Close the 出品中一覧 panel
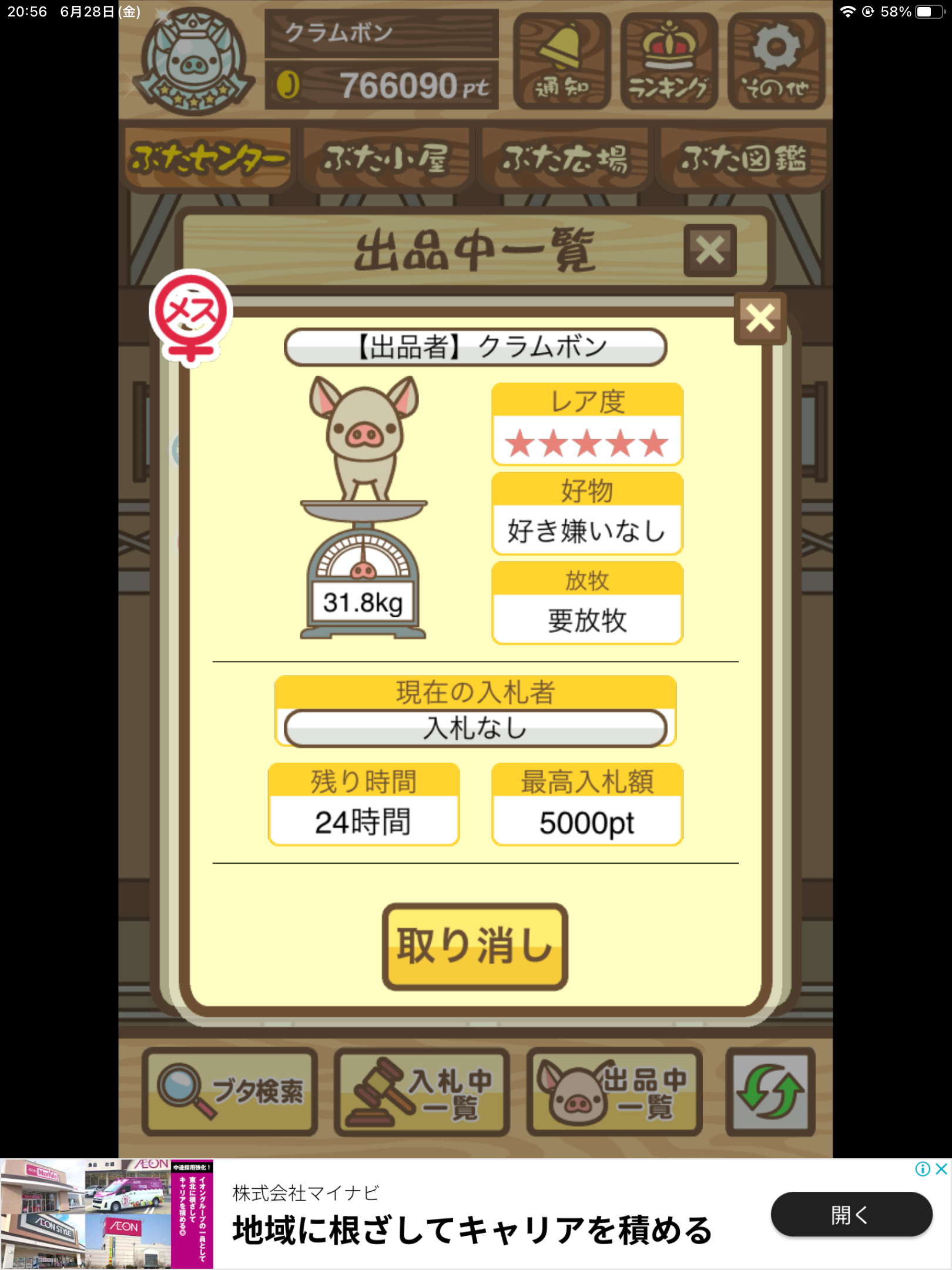 [710, 250]
